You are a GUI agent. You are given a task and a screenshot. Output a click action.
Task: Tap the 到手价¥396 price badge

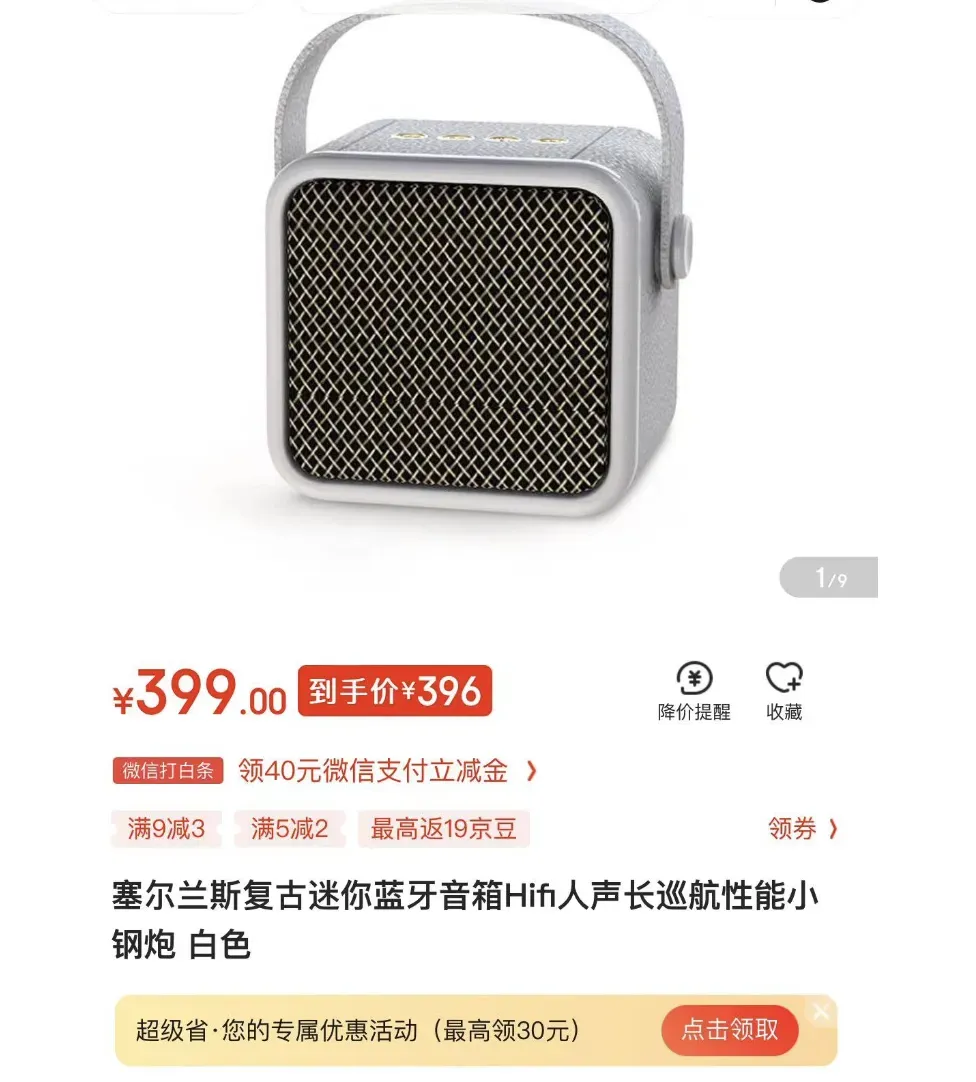tap(395, 691)
